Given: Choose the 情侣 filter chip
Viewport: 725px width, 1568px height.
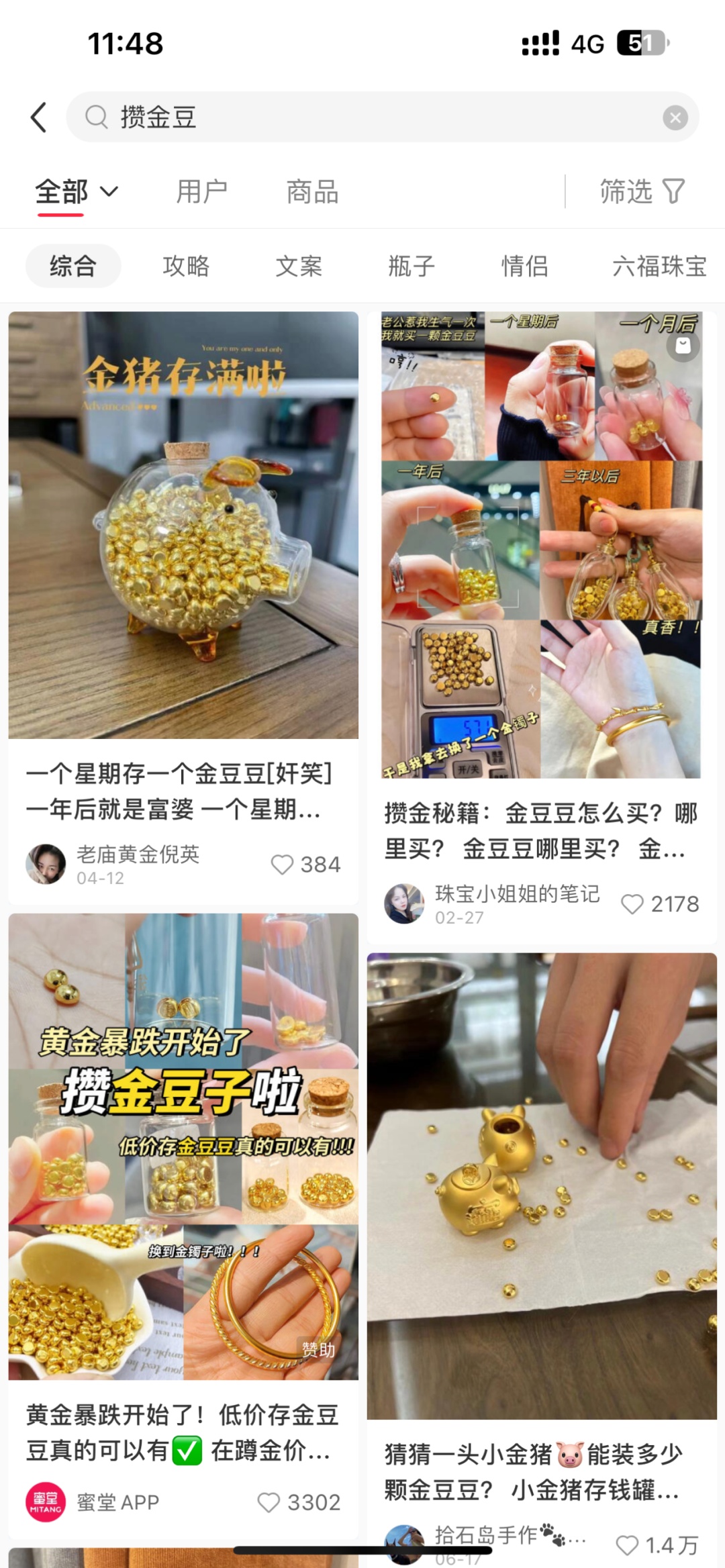Looking at the screenshot, I should (x=524, y=266).
